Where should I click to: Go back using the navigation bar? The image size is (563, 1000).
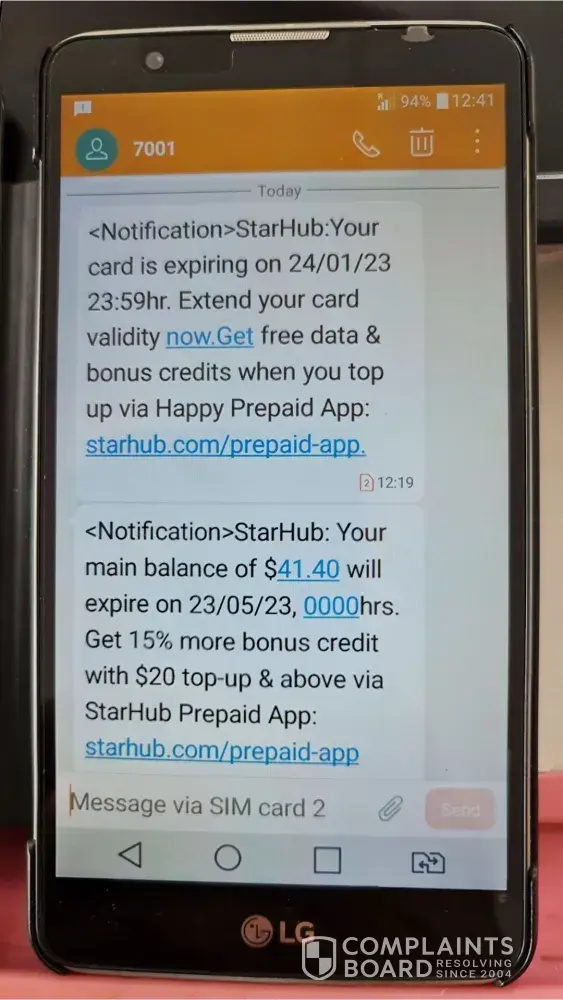pyautogui.click(x=131, y=856)
